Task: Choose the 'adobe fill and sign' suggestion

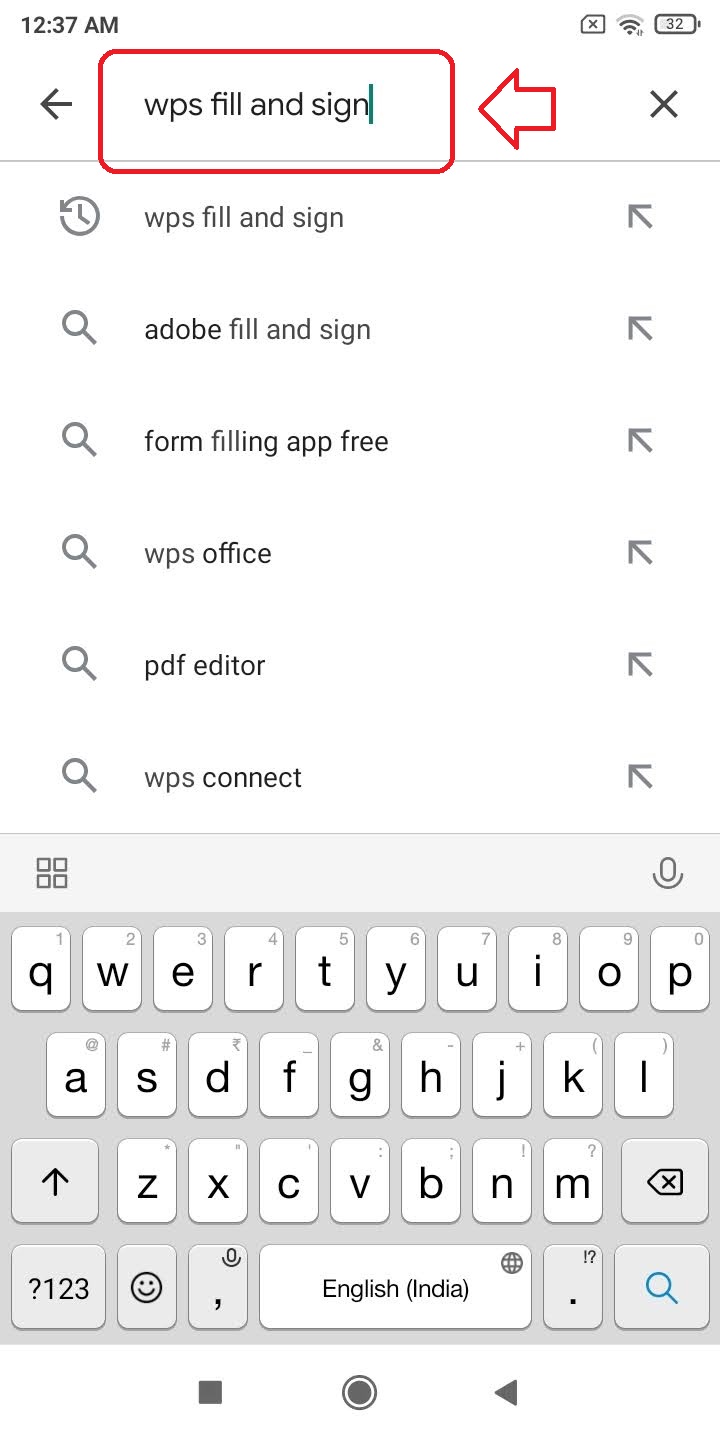Action: (x=360, y=330)
